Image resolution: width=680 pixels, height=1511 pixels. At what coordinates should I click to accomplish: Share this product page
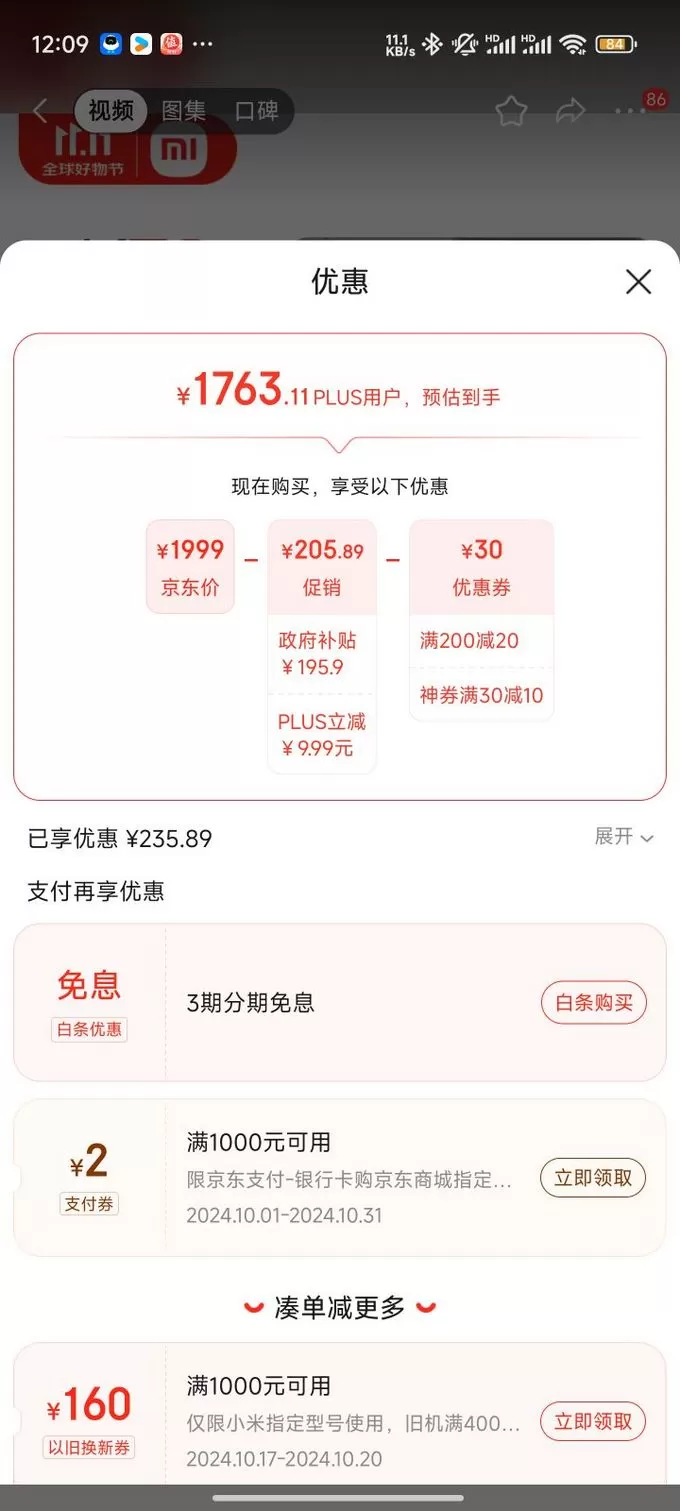(570, 111)
